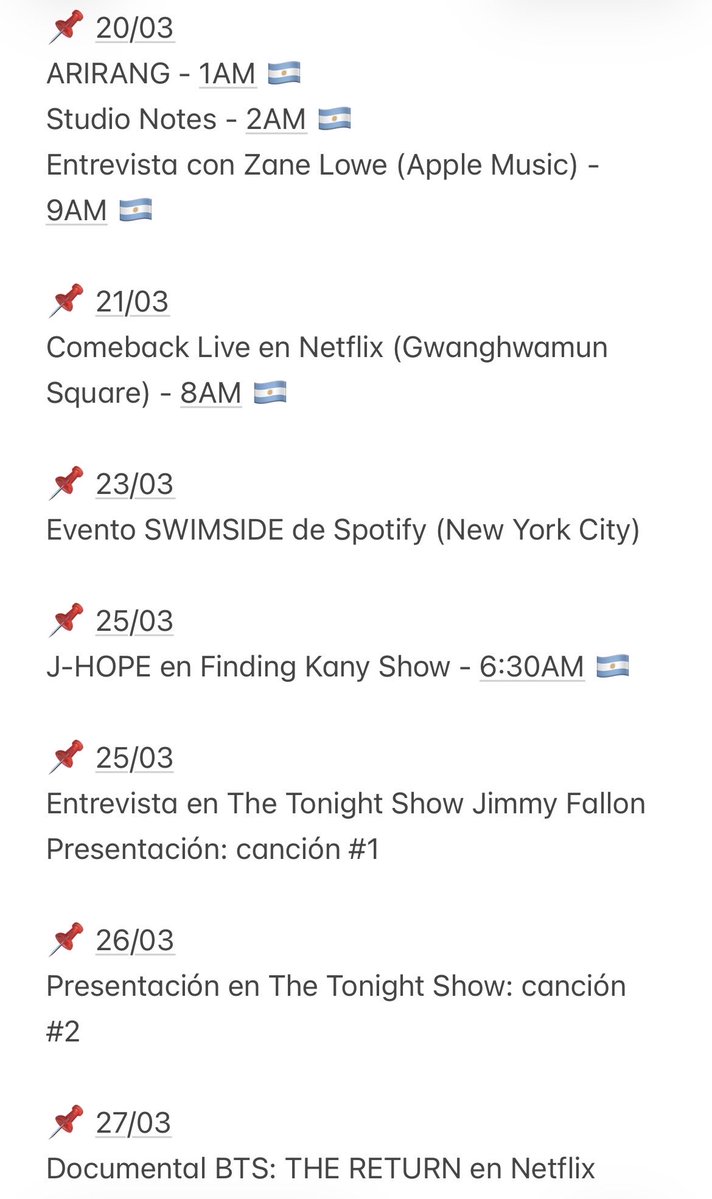The height and width of the screenshot is (1199, 712).
Task: Tap the 1AM time next to ARIRANG
Action: click(227, 73)
